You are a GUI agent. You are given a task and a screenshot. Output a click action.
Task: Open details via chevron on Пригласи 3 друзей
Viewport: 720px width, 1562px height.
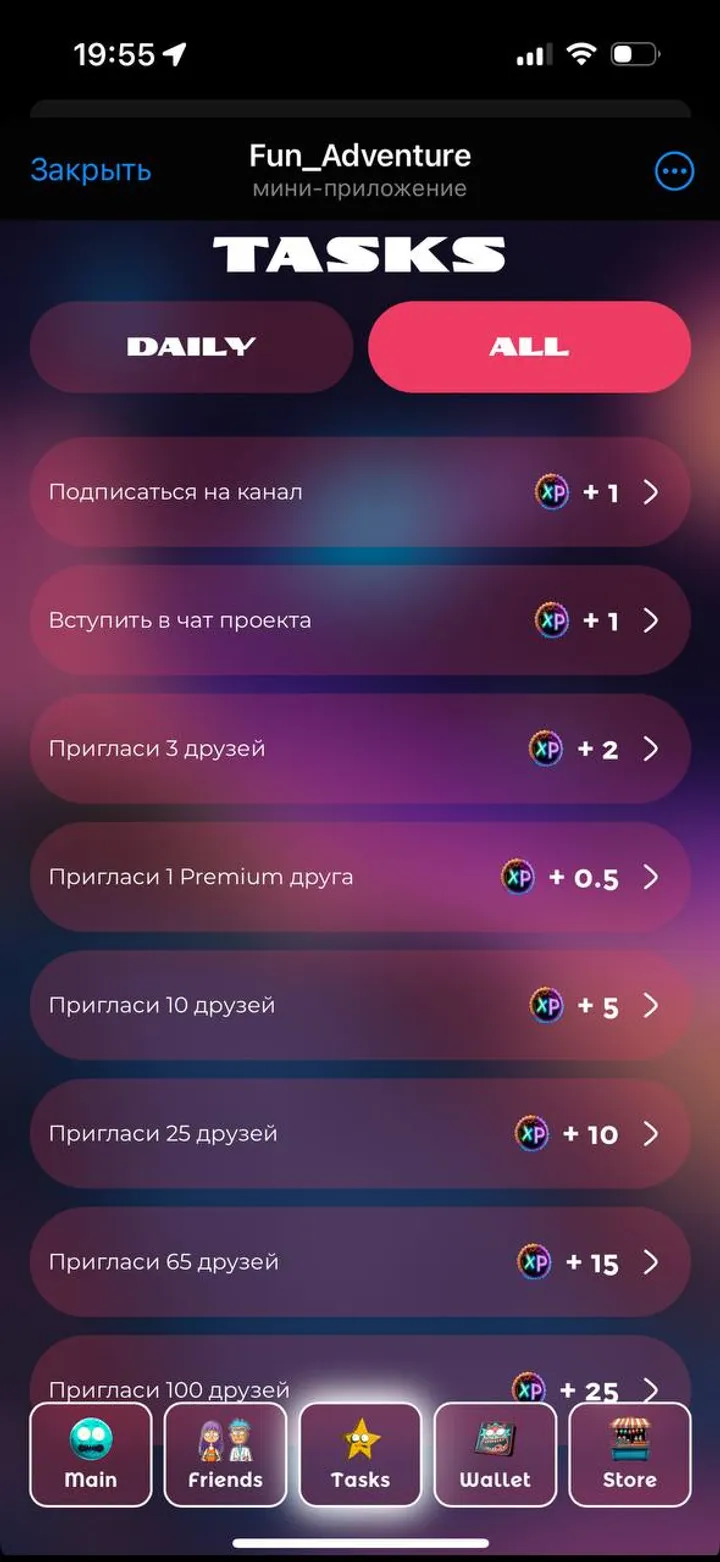tap(650, 749)
